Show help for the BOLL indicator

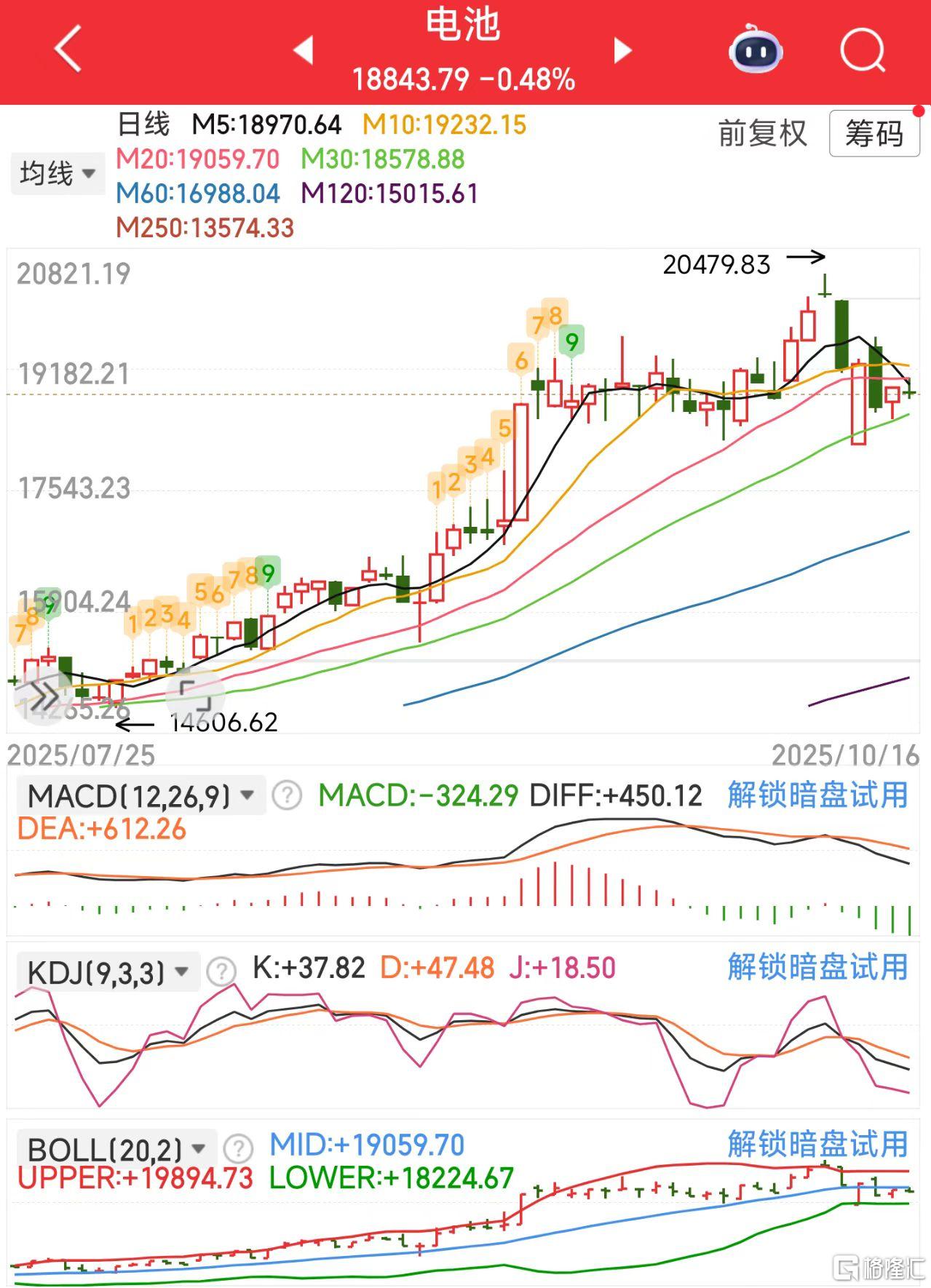point(238,1149)
